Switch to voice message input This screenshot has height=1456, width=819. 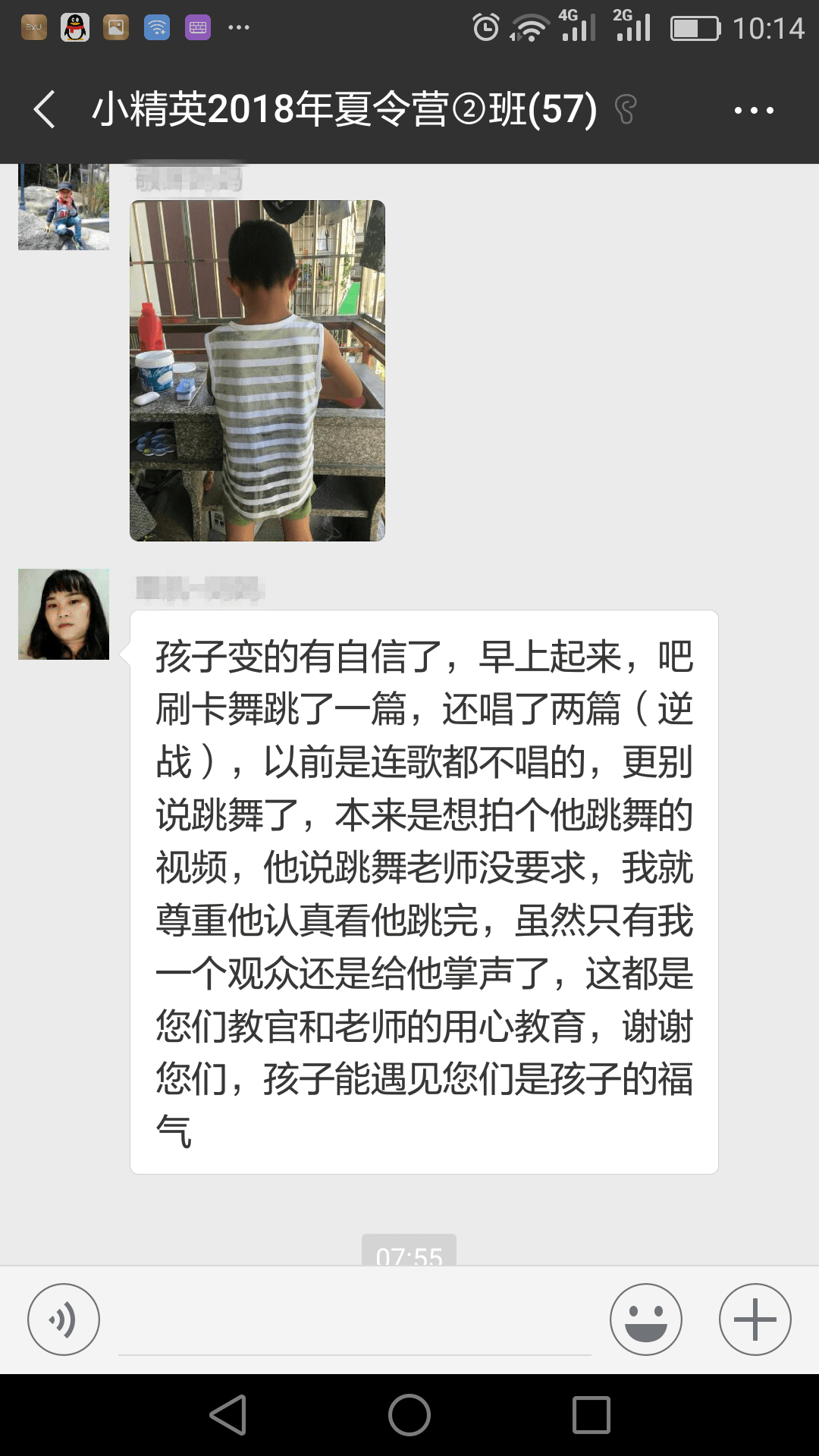pos(64,1319)
